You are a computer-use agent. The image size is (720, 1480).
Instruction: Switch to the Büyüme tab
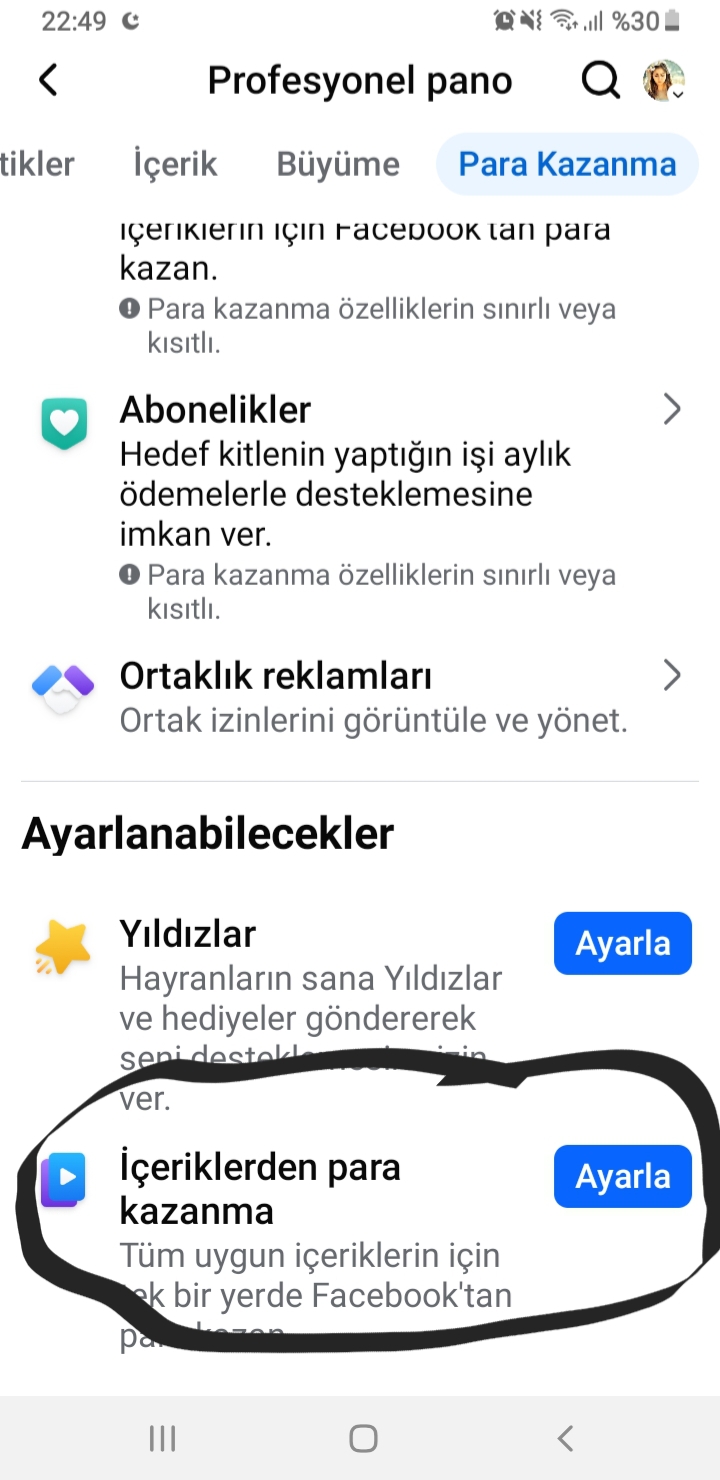tap(338, 164)
